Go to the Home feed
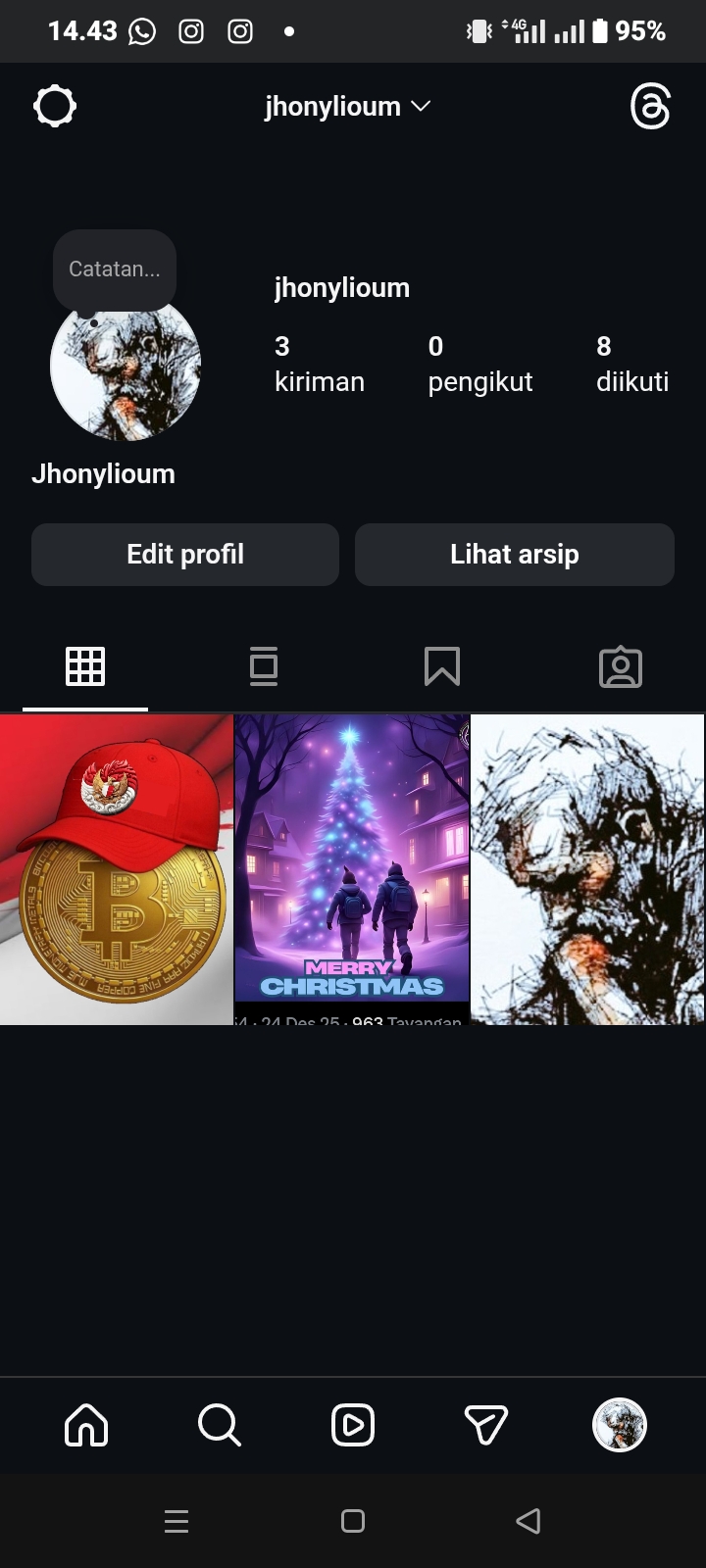 coord(86,1425)
